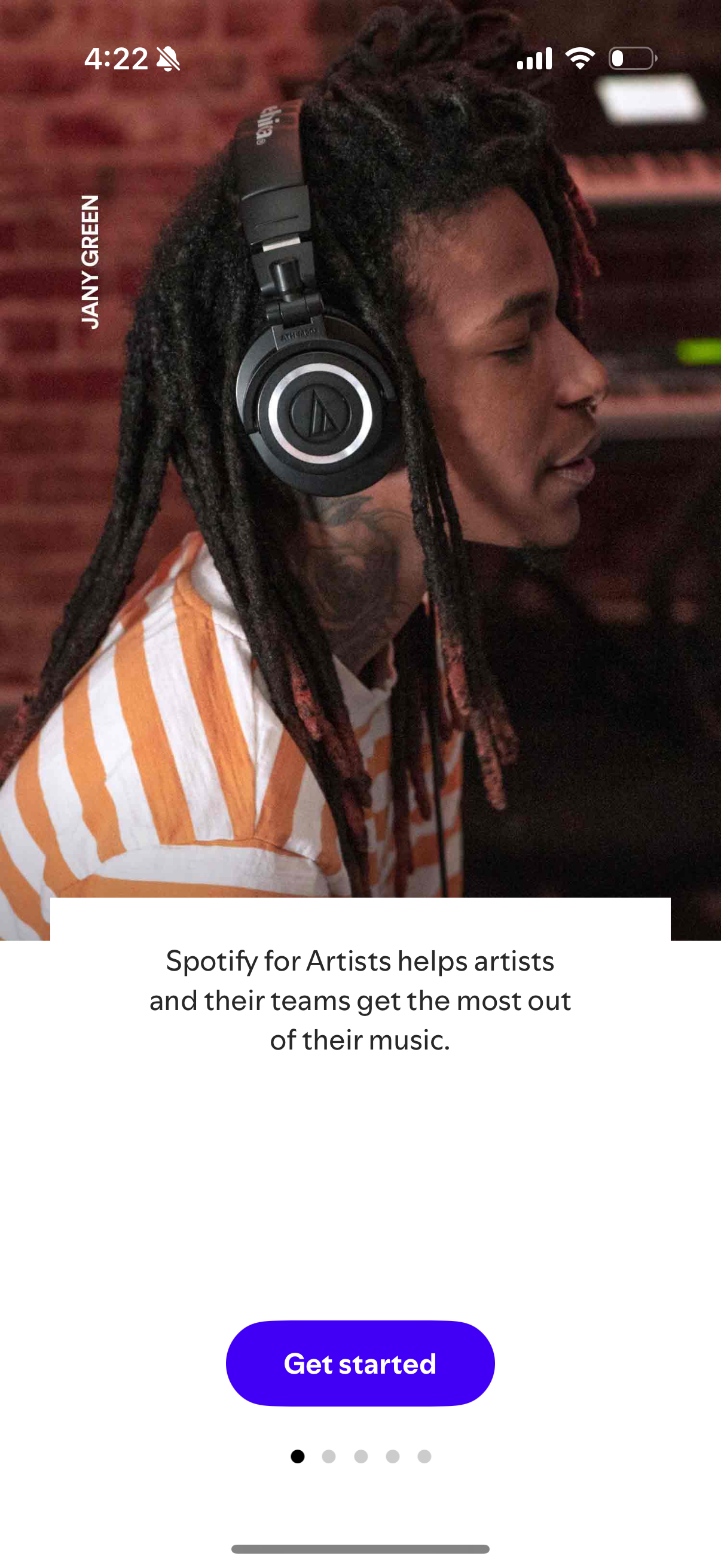
Task: Tap the home indicator bar at bottom
Action: coord(360,1549)
